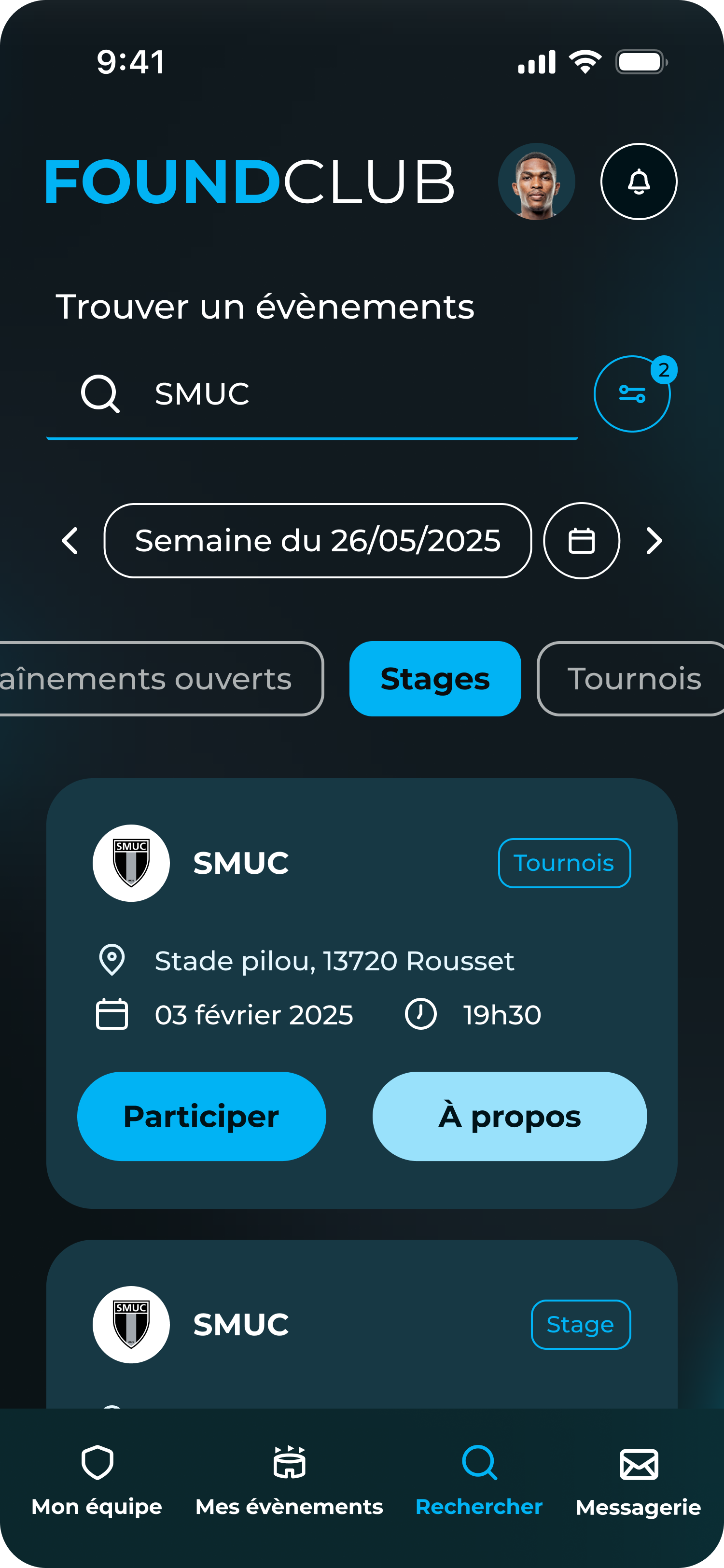Select the Stages filter chip
This screenshot has height=1568, width=724.
point(435,679)
